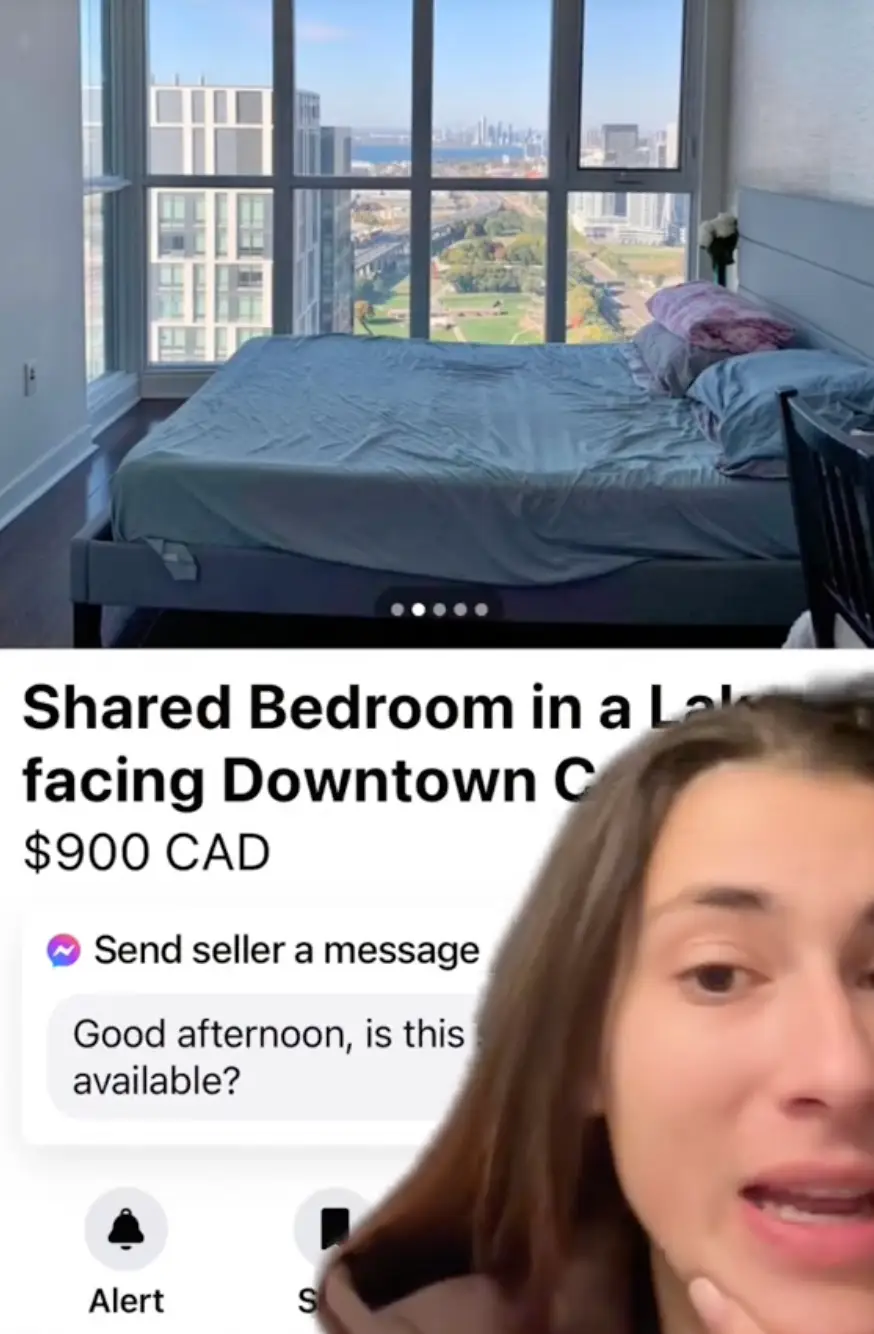Tap the highlighted second carousel dot
This screenshot has height=1334, width=874.
[x=419, y=608]
